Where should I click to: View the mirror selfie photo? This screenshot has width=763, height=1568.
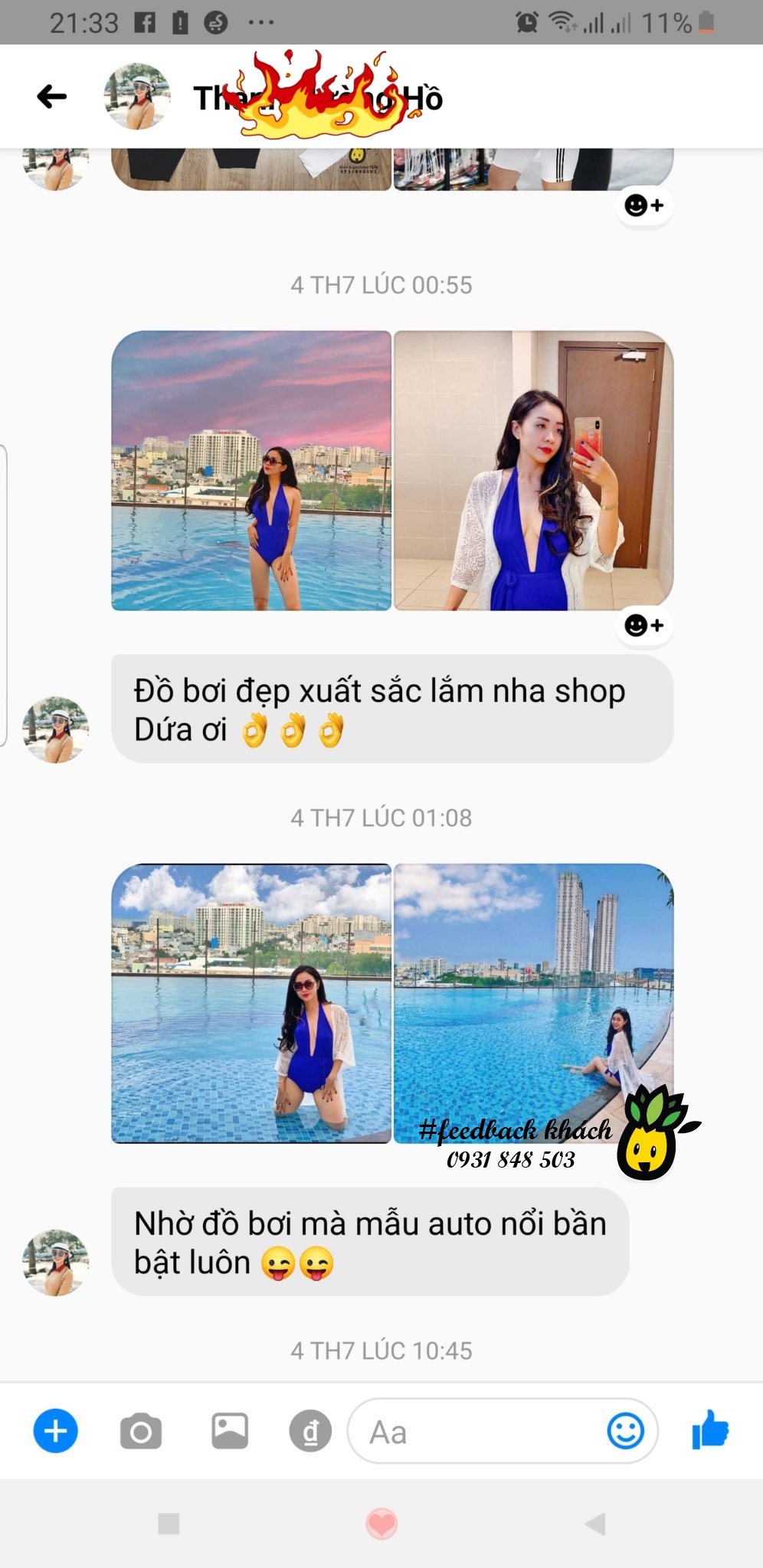[x=533, y=470]
